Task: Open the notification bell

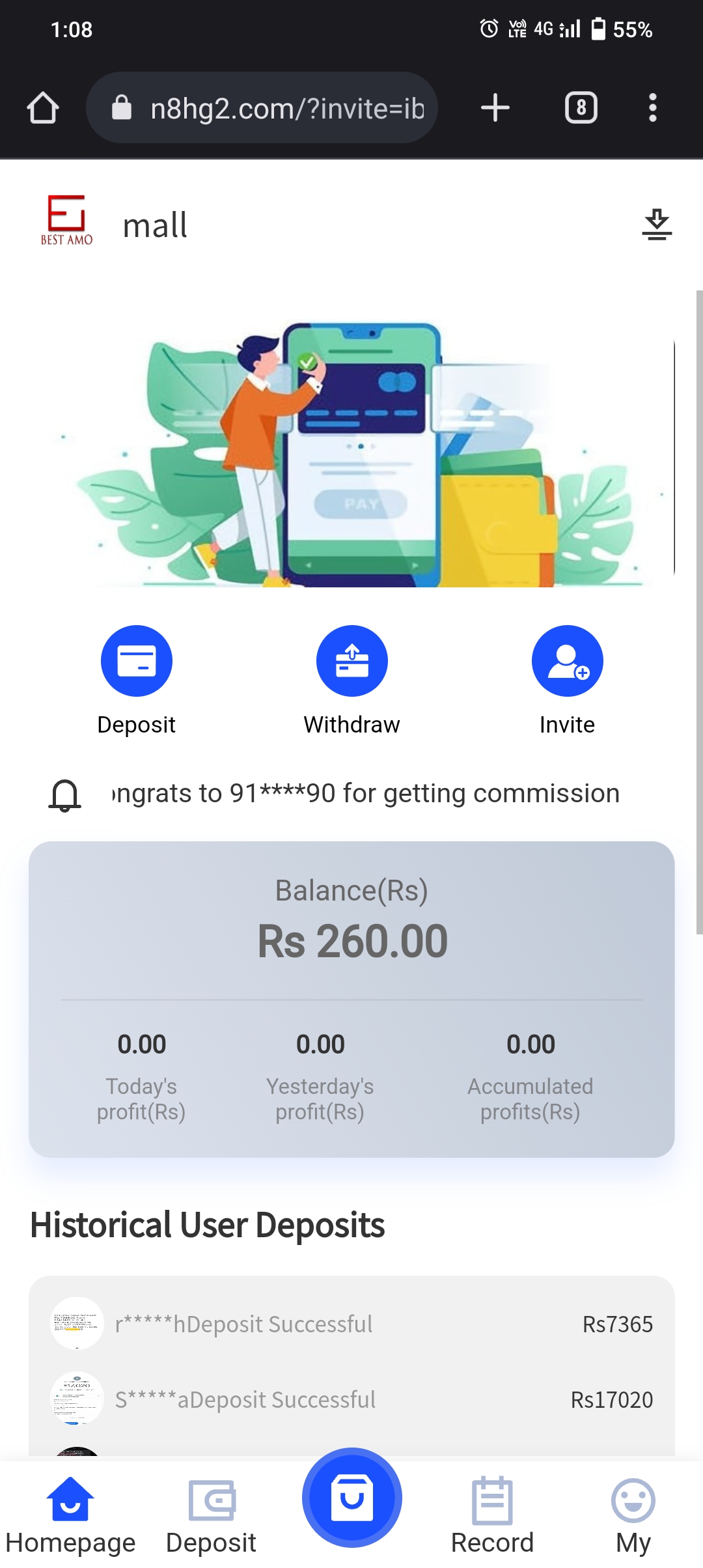Action: point(65,794)
